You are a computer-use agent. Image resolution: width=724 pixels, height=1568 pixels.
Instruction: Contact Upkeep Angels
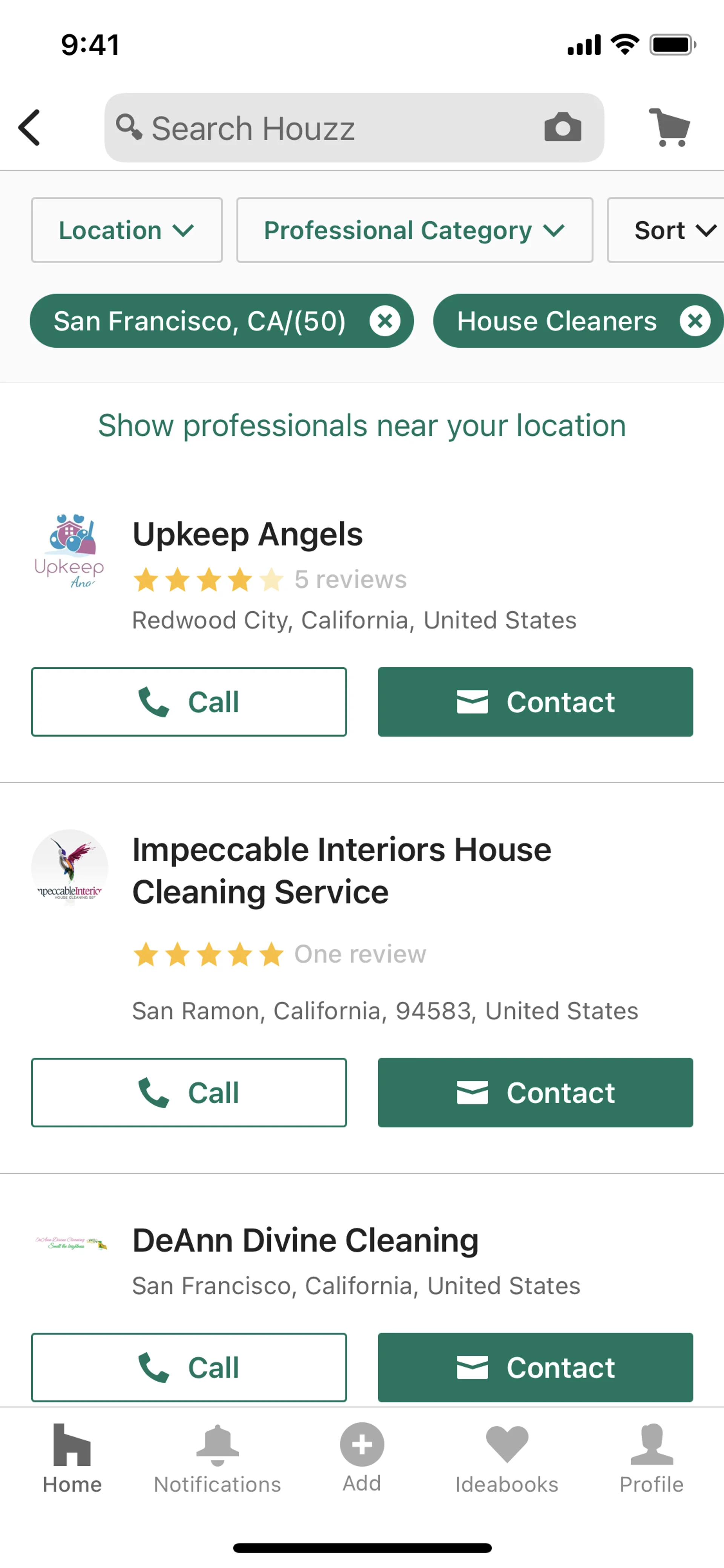(x=535, y=702)
